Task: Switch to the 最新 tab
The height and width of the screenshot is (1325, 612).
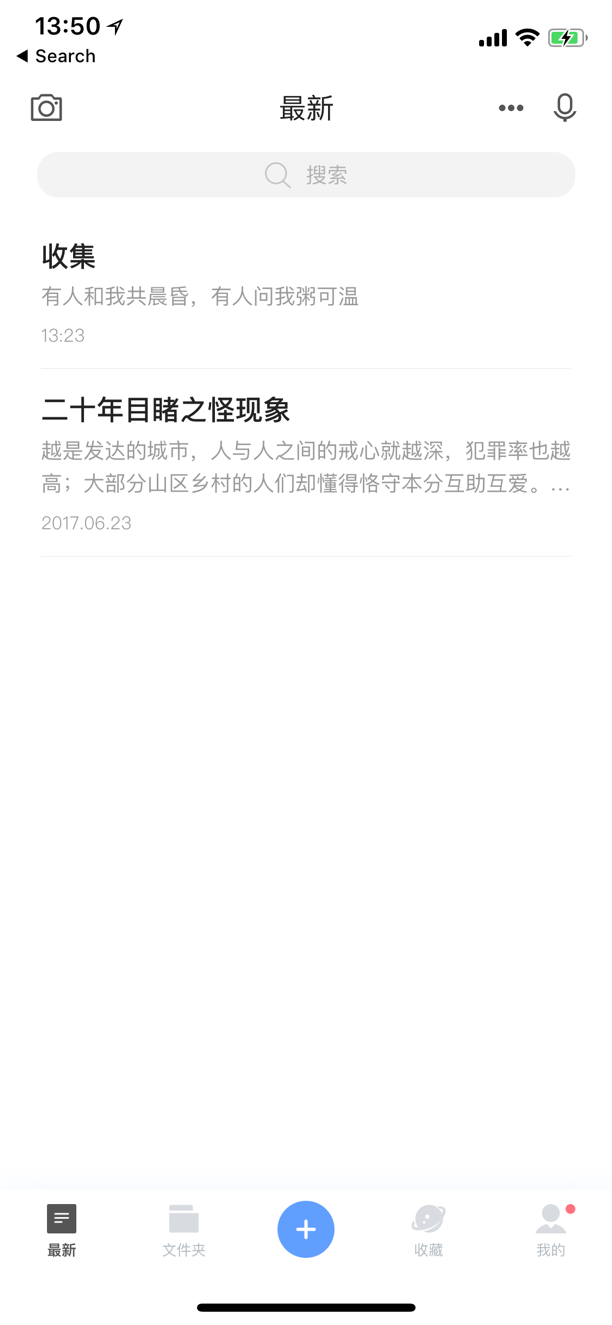Action: (62, 1229)
